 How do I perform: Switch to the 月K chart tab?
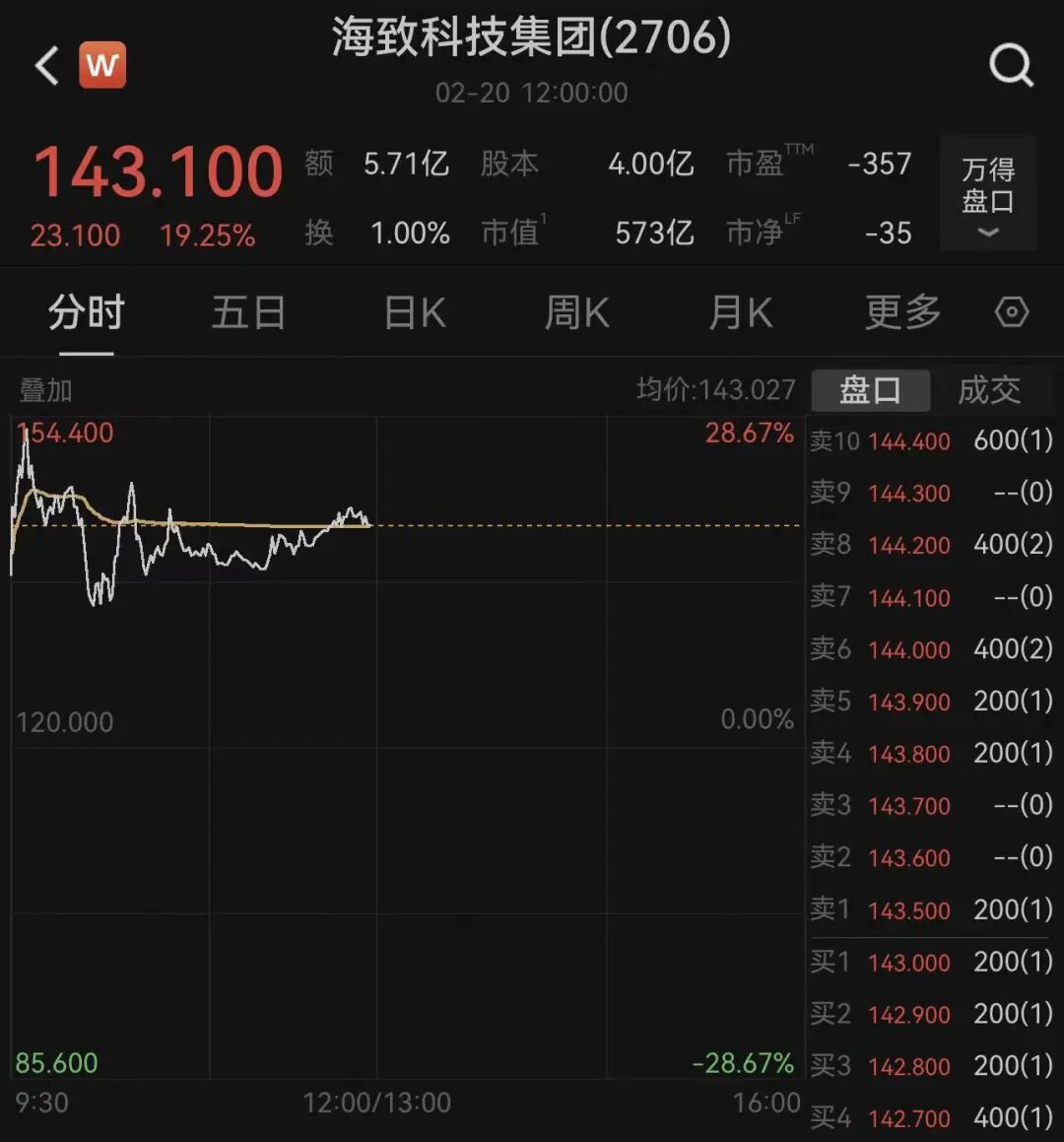(741, 313)
